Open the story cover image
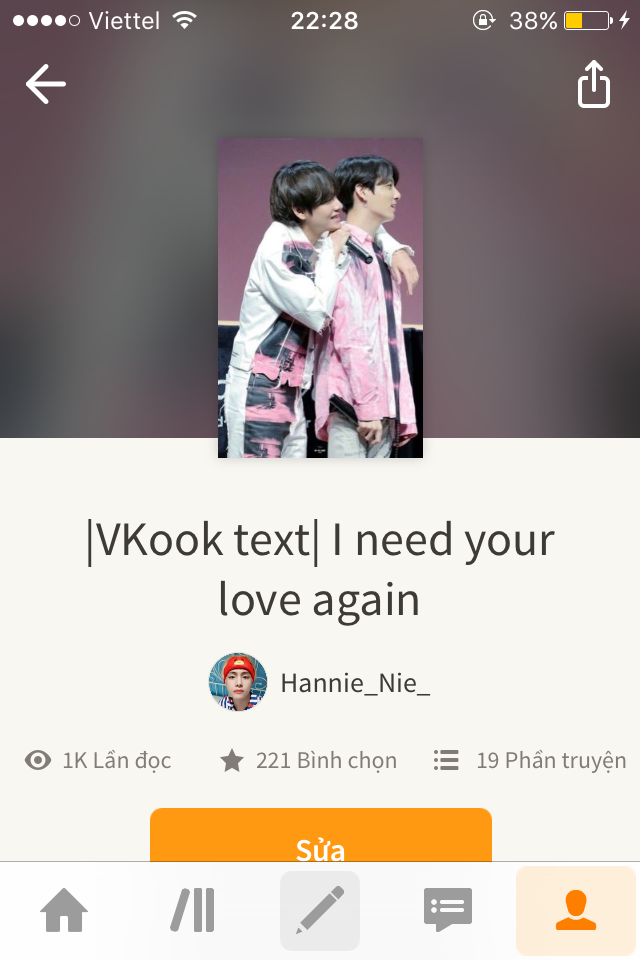640x960 pixels. point(320,298)
